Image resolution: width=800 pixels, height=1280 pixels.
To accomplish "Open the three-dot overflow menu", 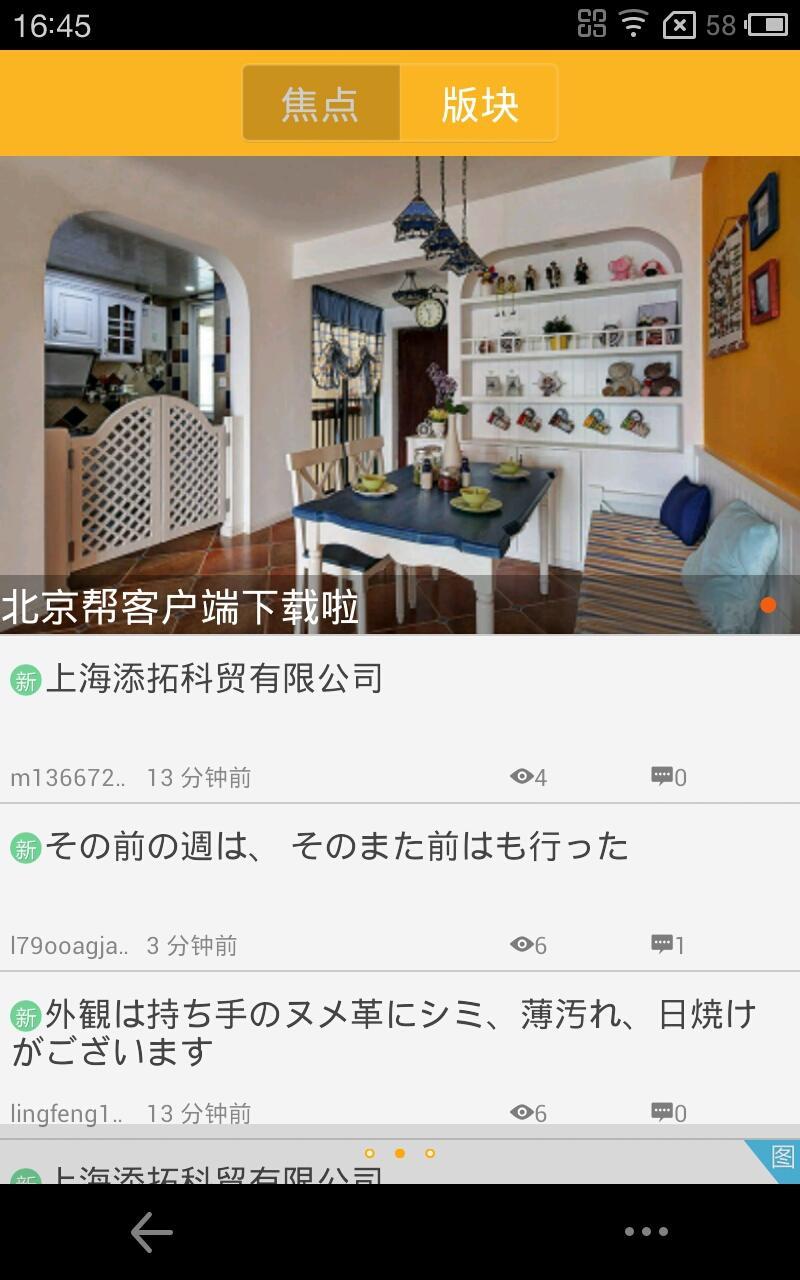I will (646, 1232).
